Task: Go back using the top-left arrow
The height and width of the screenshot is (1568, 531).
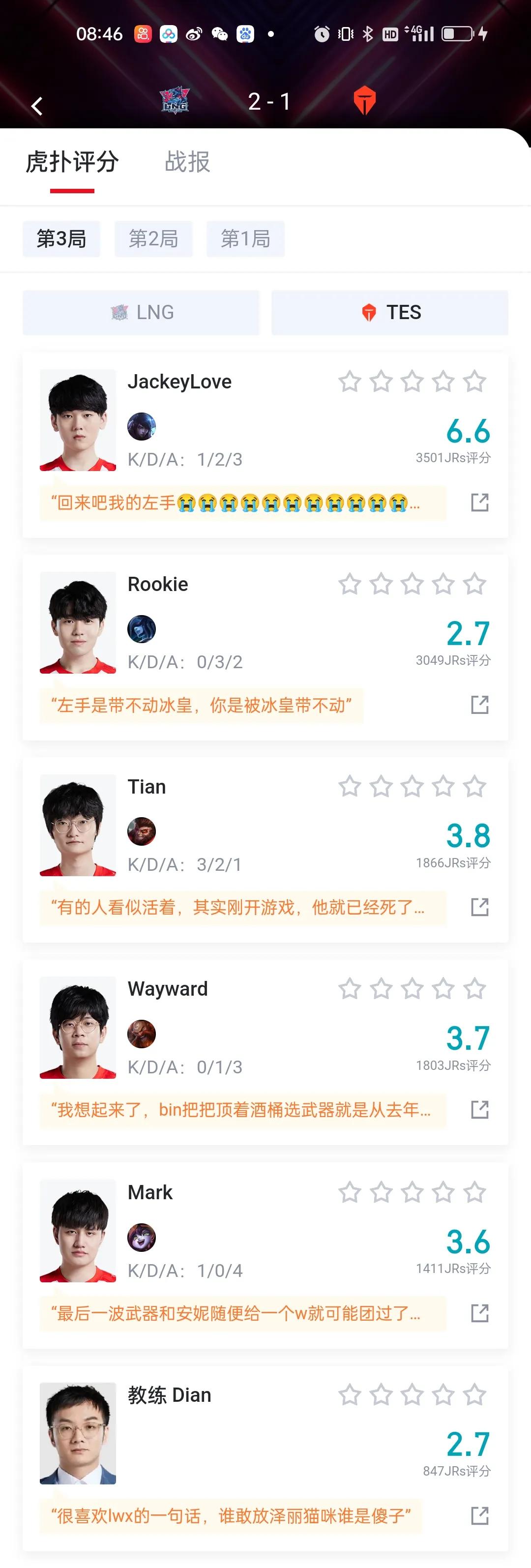Action: (x=37, y=106)
